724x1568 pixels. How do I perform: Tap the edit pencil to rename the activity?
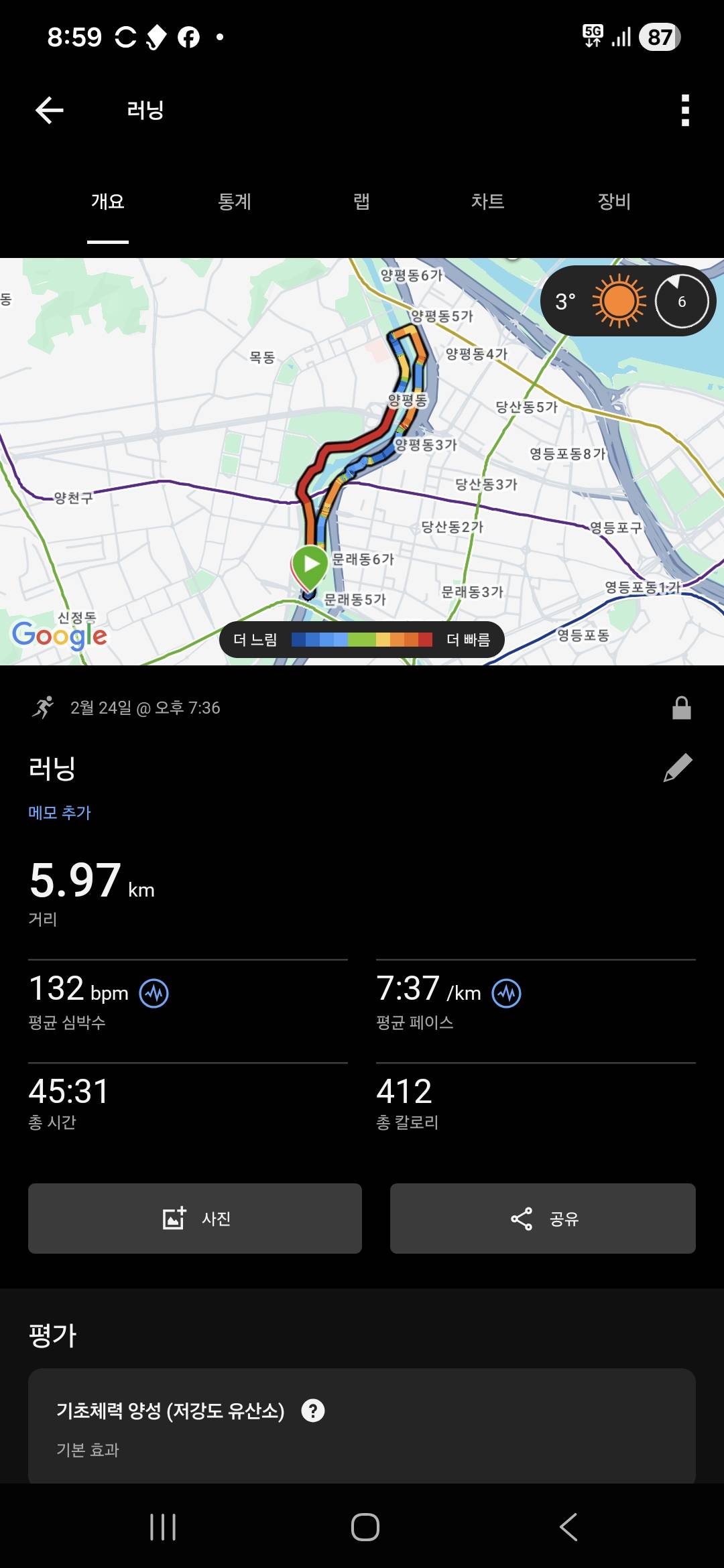point(679,767)
